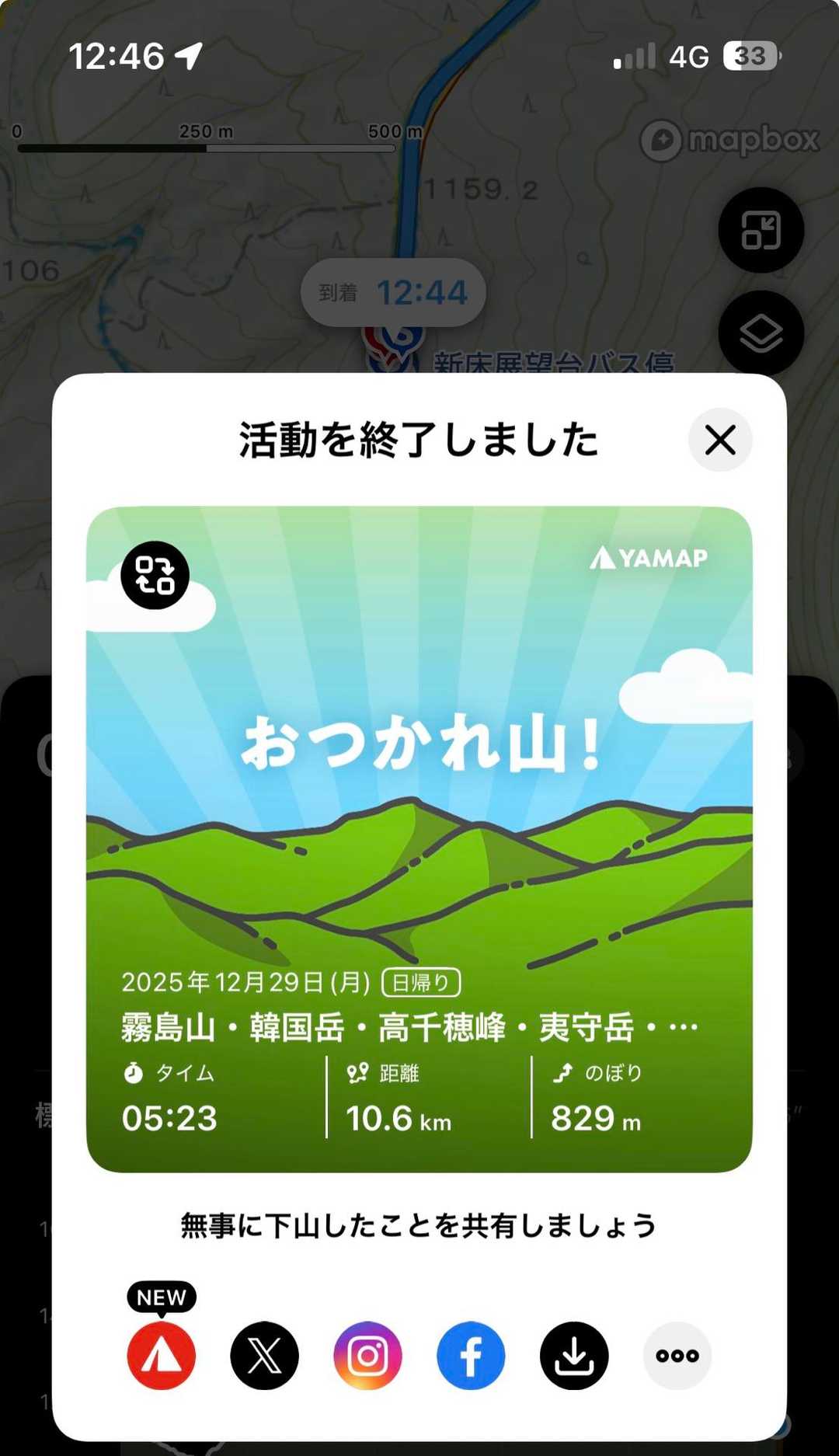Open the map layers button
The height and width of the screenshot is (1456, 839).
click(x=761, y=333)
